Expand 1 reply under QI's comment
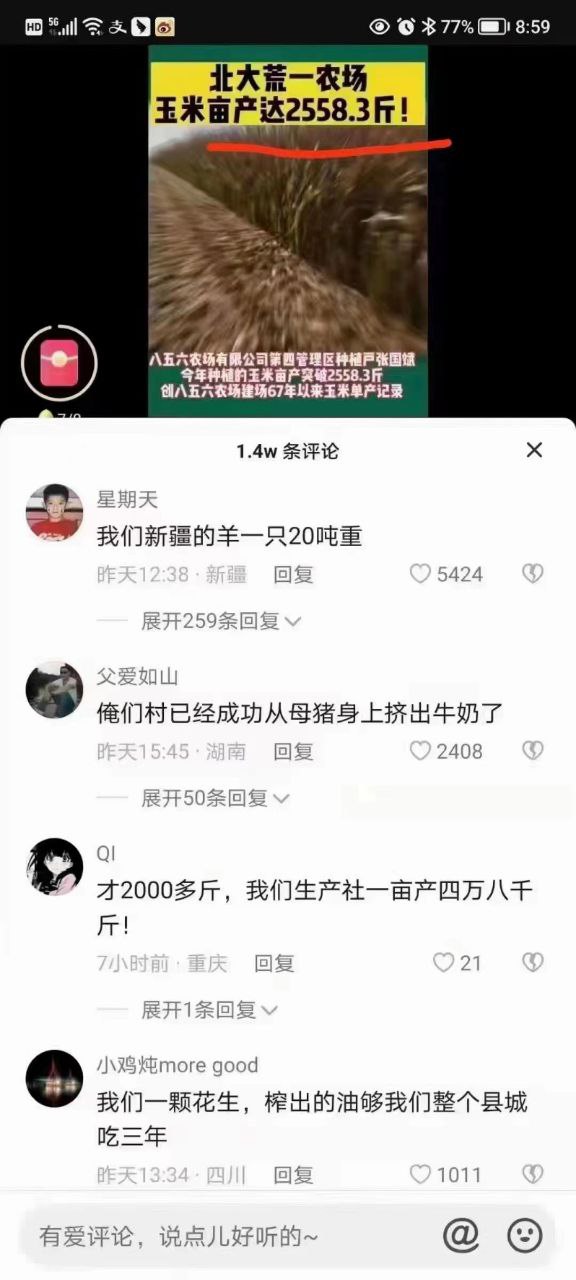This screenshot has height=1280, width=576. (209, 1010)
